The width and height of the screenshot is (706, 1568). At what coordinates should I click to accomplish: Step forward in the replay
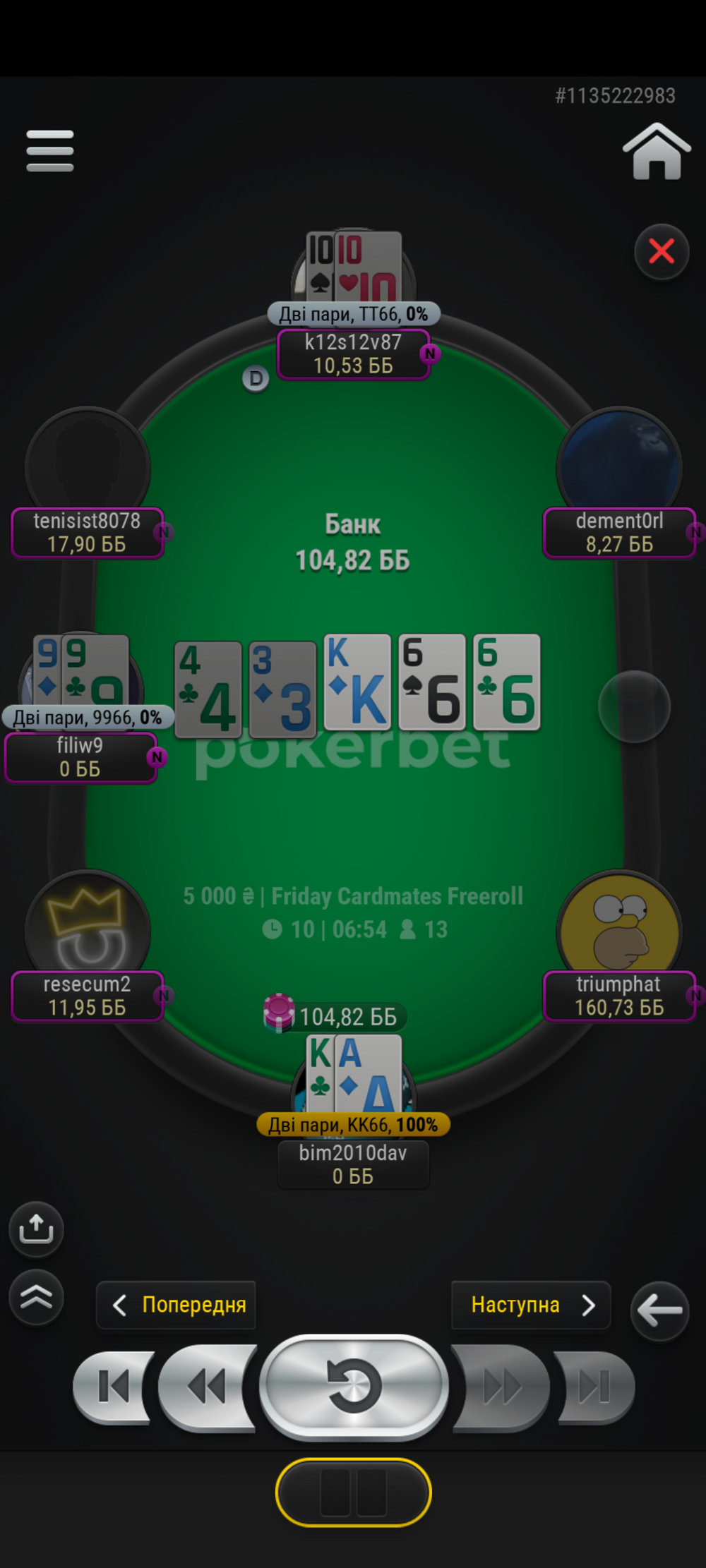click(501, 1387)
